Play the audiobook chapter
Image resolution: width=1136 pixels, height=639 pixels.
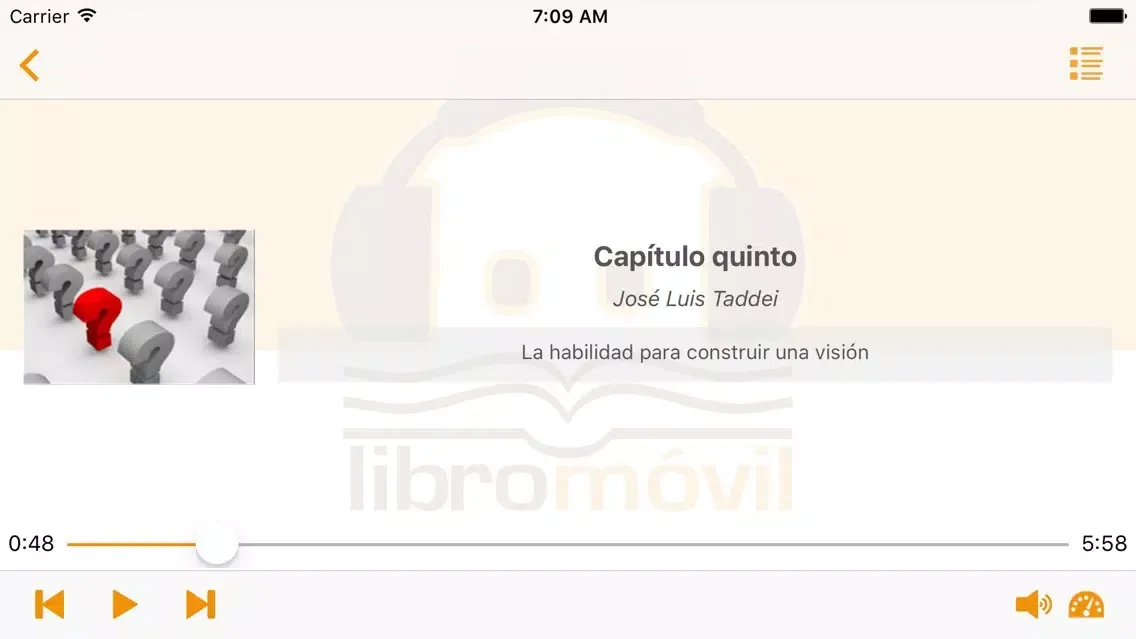point(124,604)
